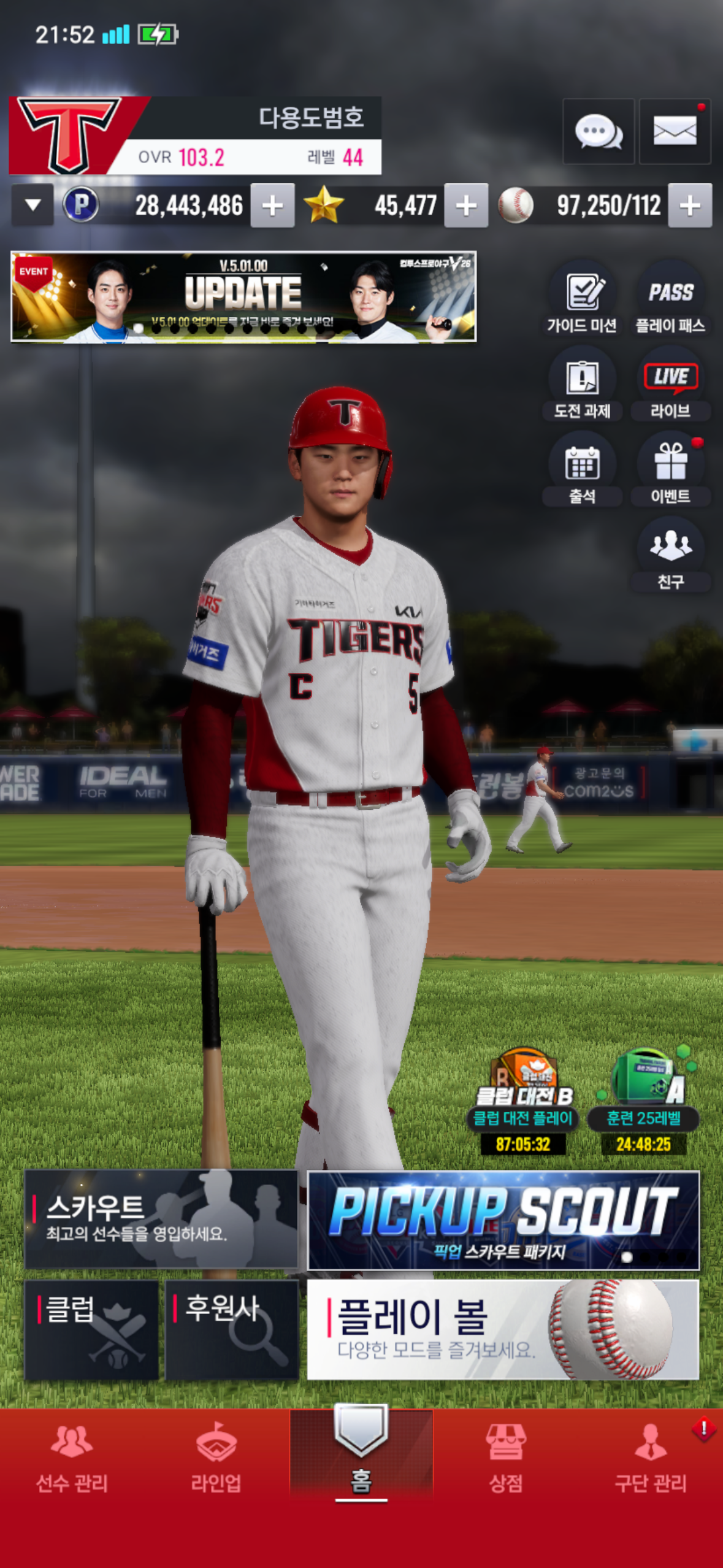Open 스카우트 to recruit players
This screenshot has width=723, height=1568.
click(161, 1219)
